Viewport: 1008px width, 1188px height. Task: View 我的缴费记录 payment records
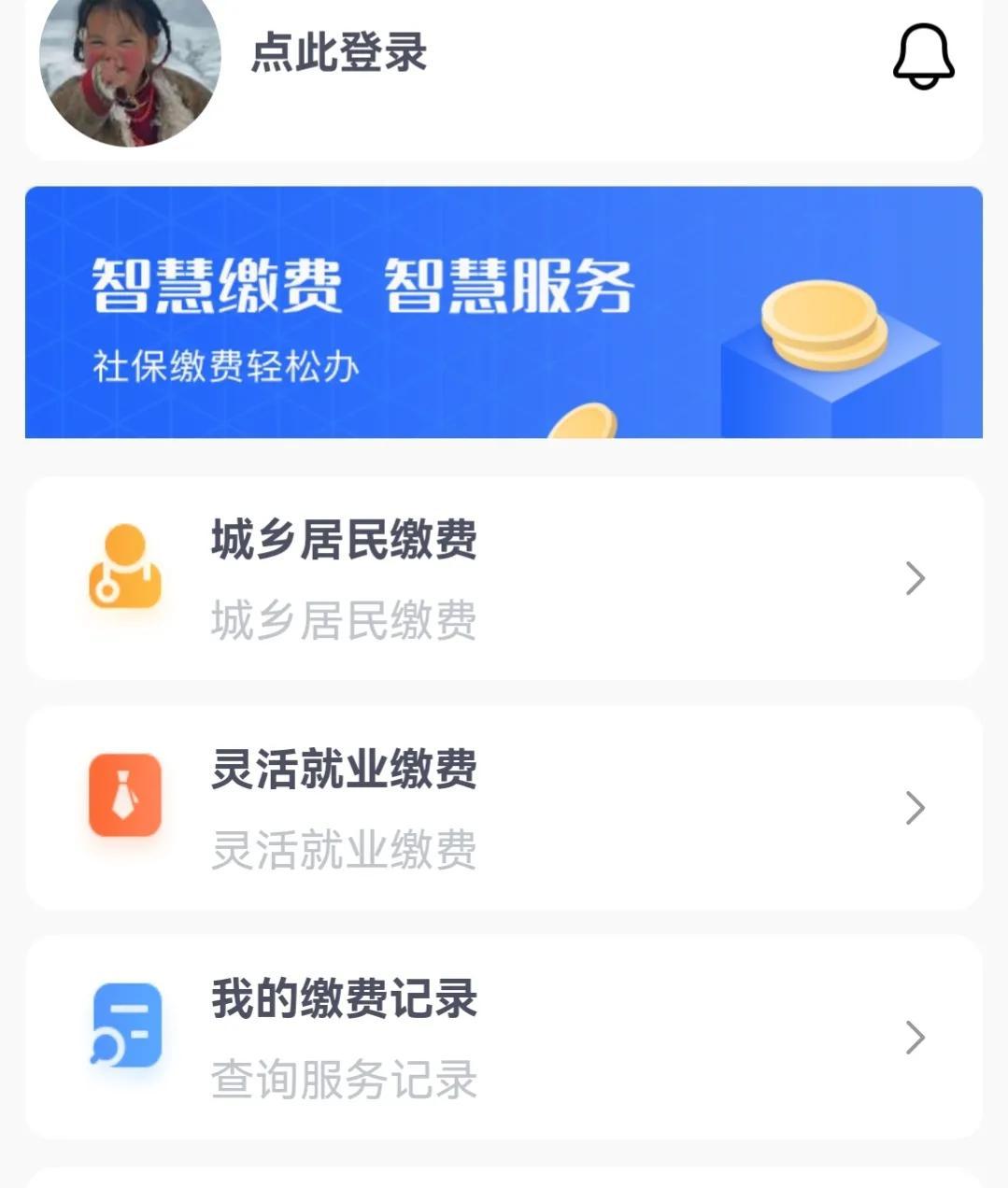pyautogui.click(x=504, y=1038)
